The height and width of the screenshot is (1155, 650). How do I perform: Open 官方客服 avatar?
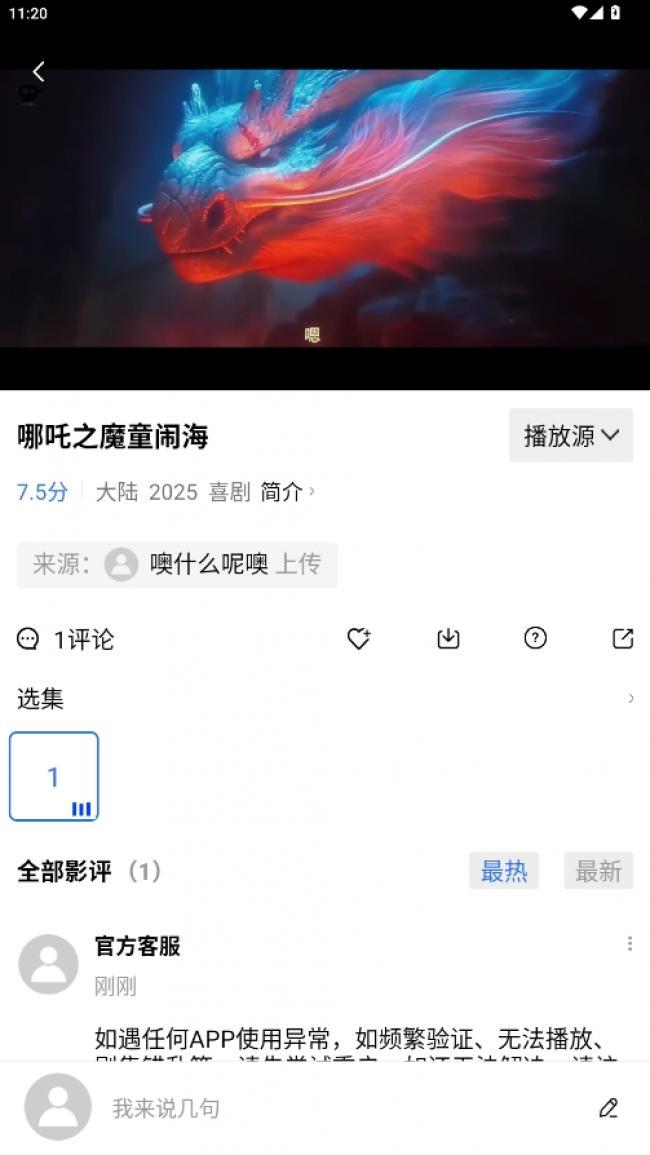pos(48,964)
